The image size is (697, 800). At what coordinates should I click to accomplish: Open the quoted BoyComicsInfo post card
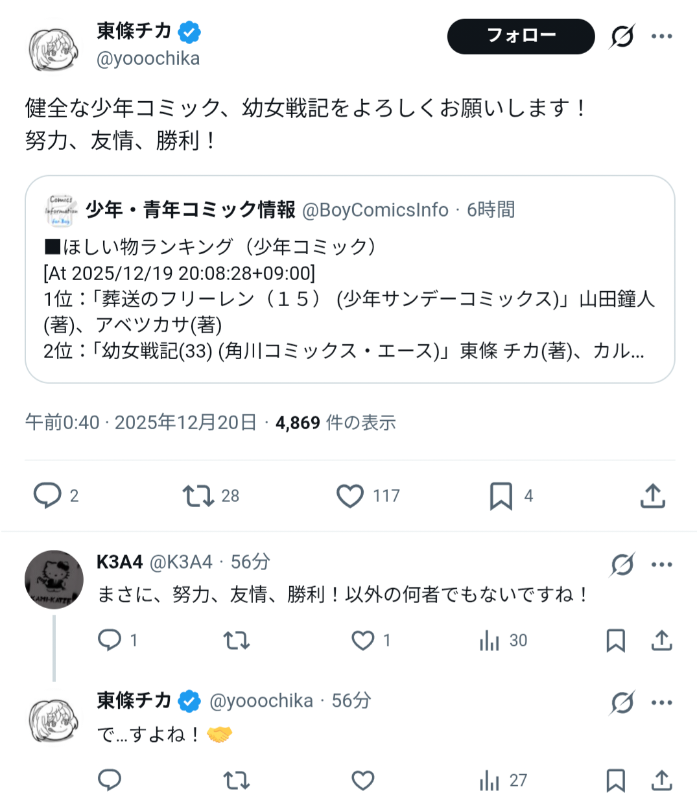pos(349,279)
